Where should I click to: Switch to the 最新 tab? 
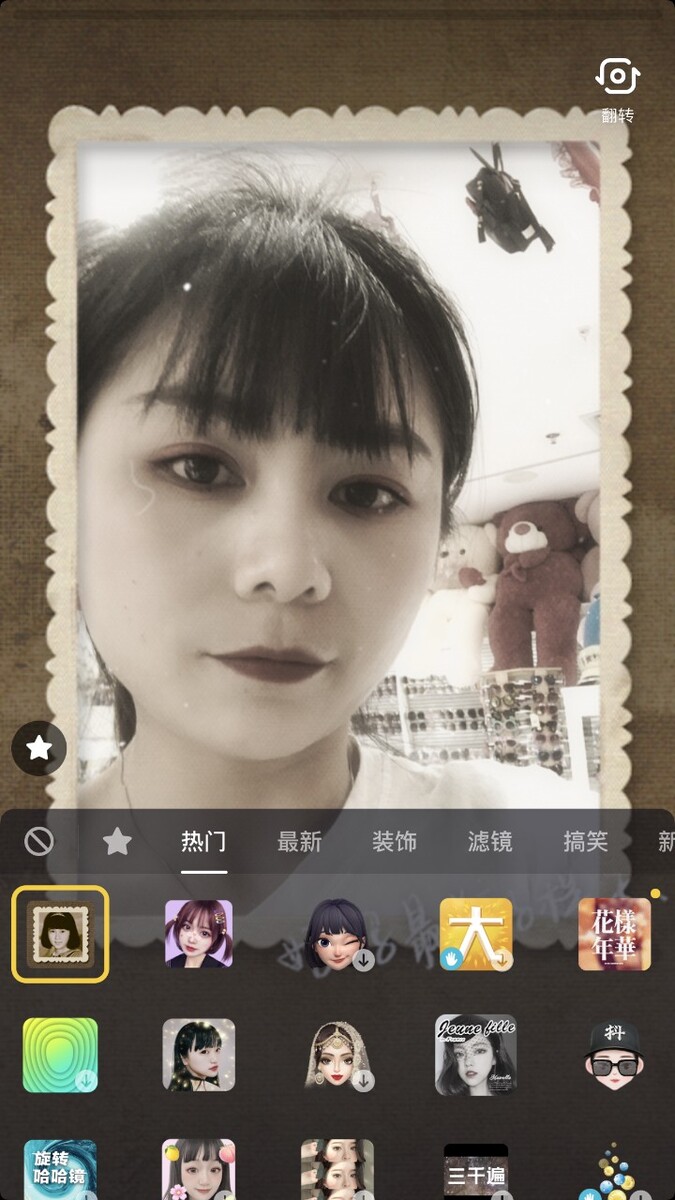(299, 842)
